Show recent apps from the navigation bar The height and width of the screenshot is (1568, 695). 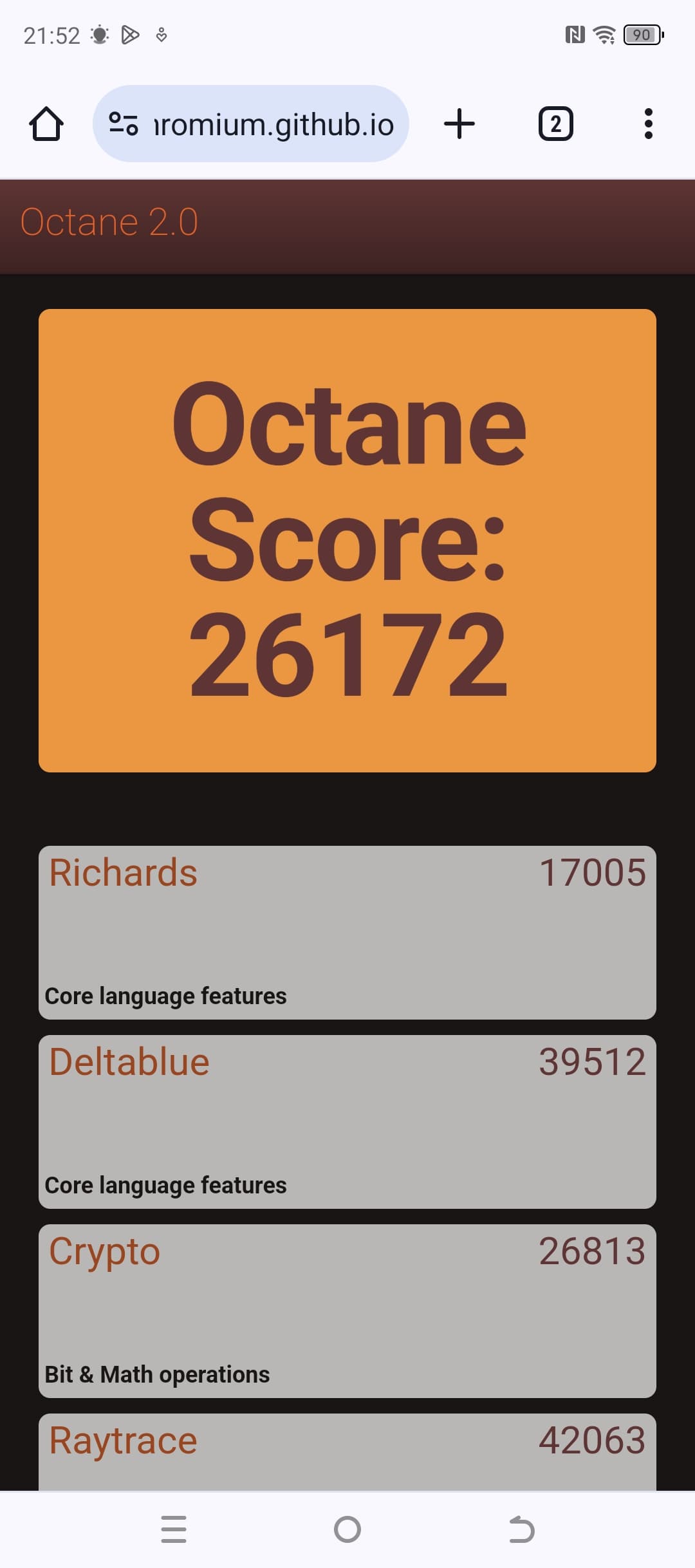pos(174,1529)
